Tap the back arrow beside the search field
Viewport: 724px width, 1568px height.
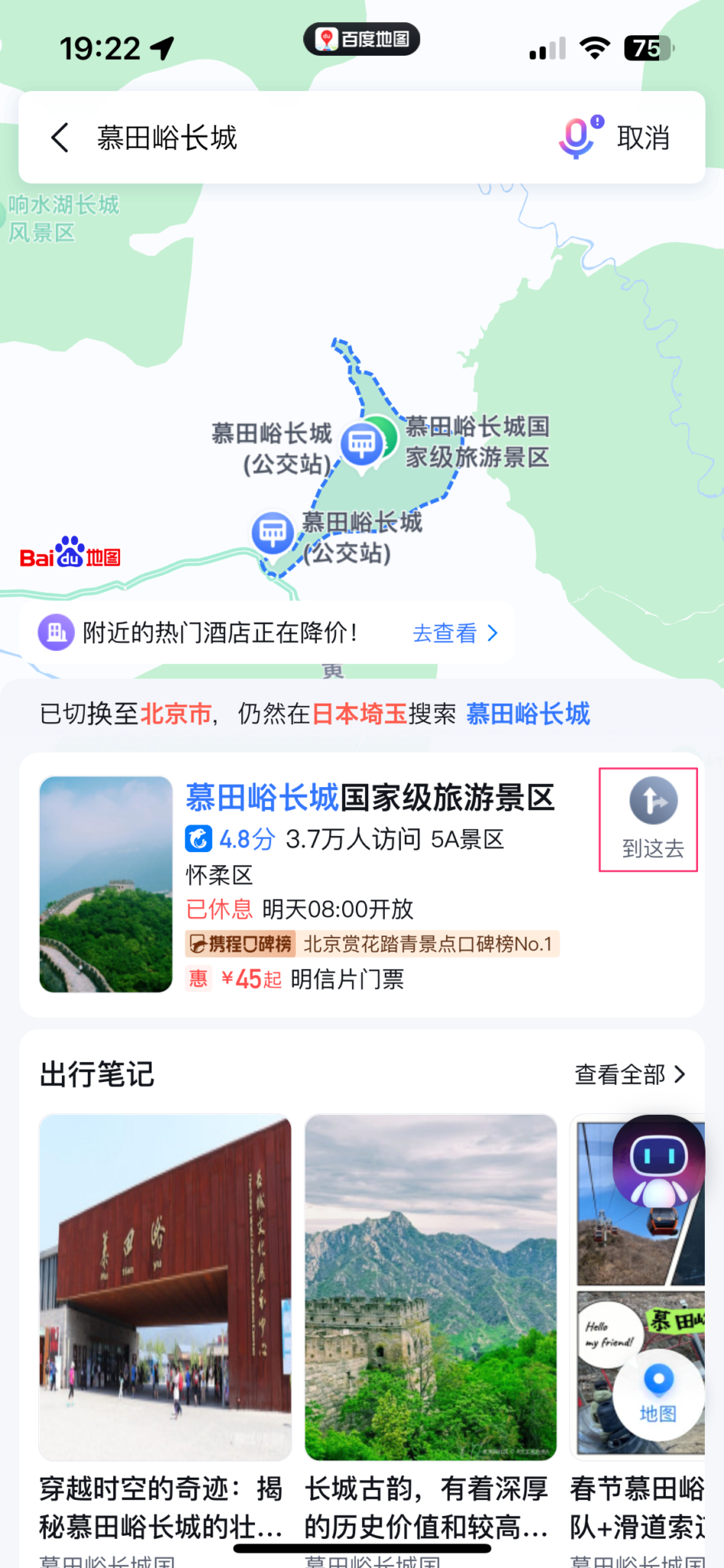(60, 138)
